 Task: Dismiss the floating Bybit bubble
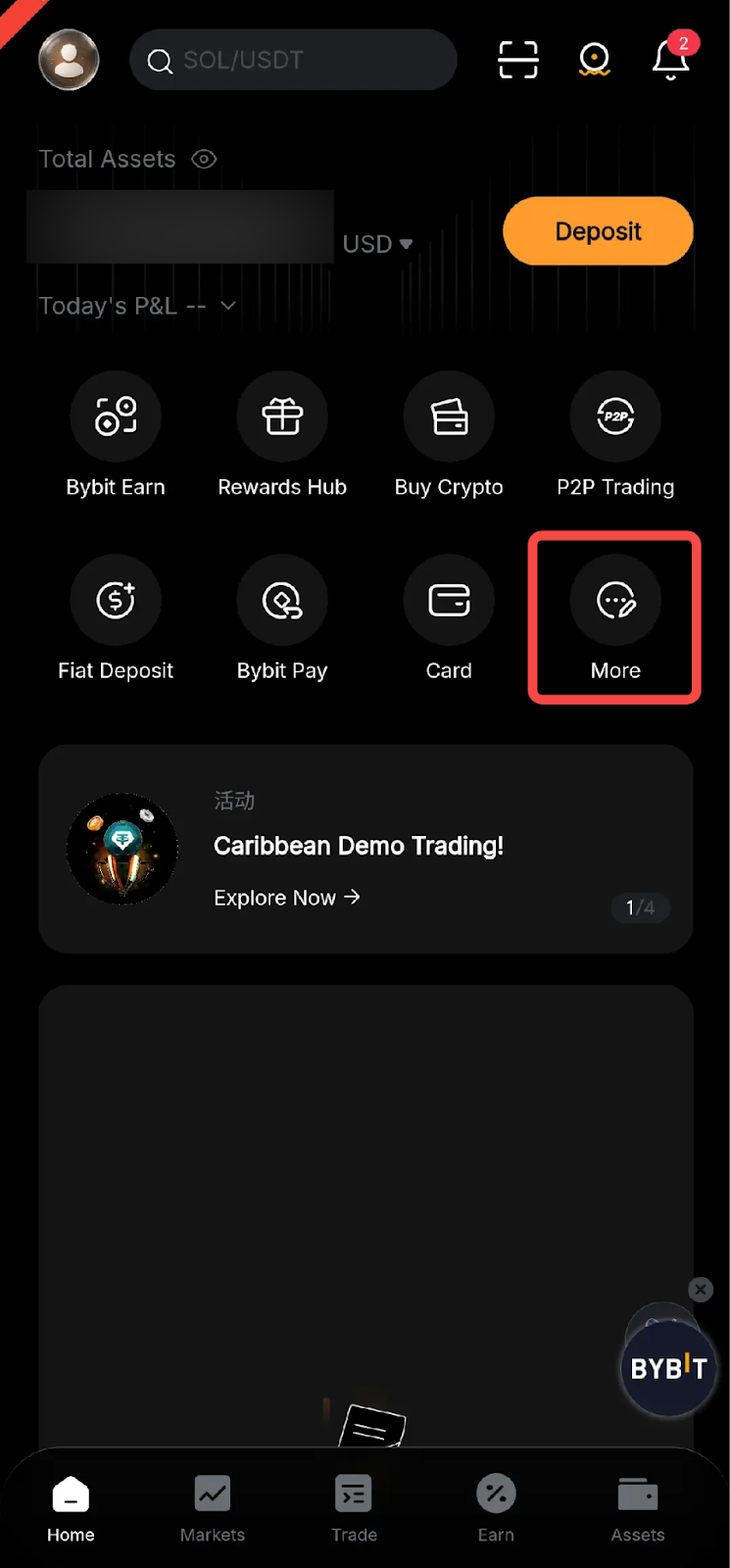pos(700,1290)
